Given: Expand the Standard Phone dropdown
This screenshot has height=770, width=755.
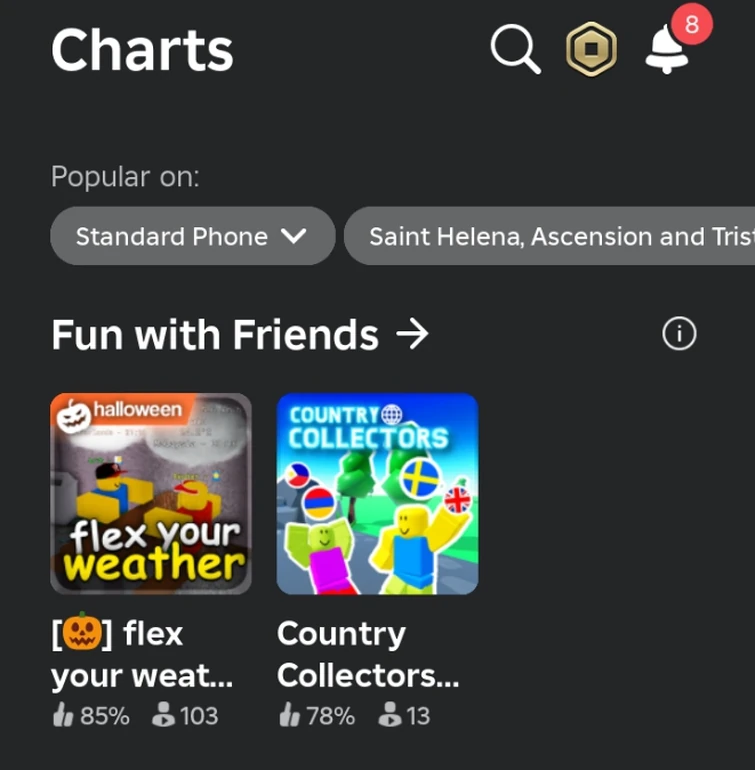Looking at the screenshot, I should pos(192,237).
